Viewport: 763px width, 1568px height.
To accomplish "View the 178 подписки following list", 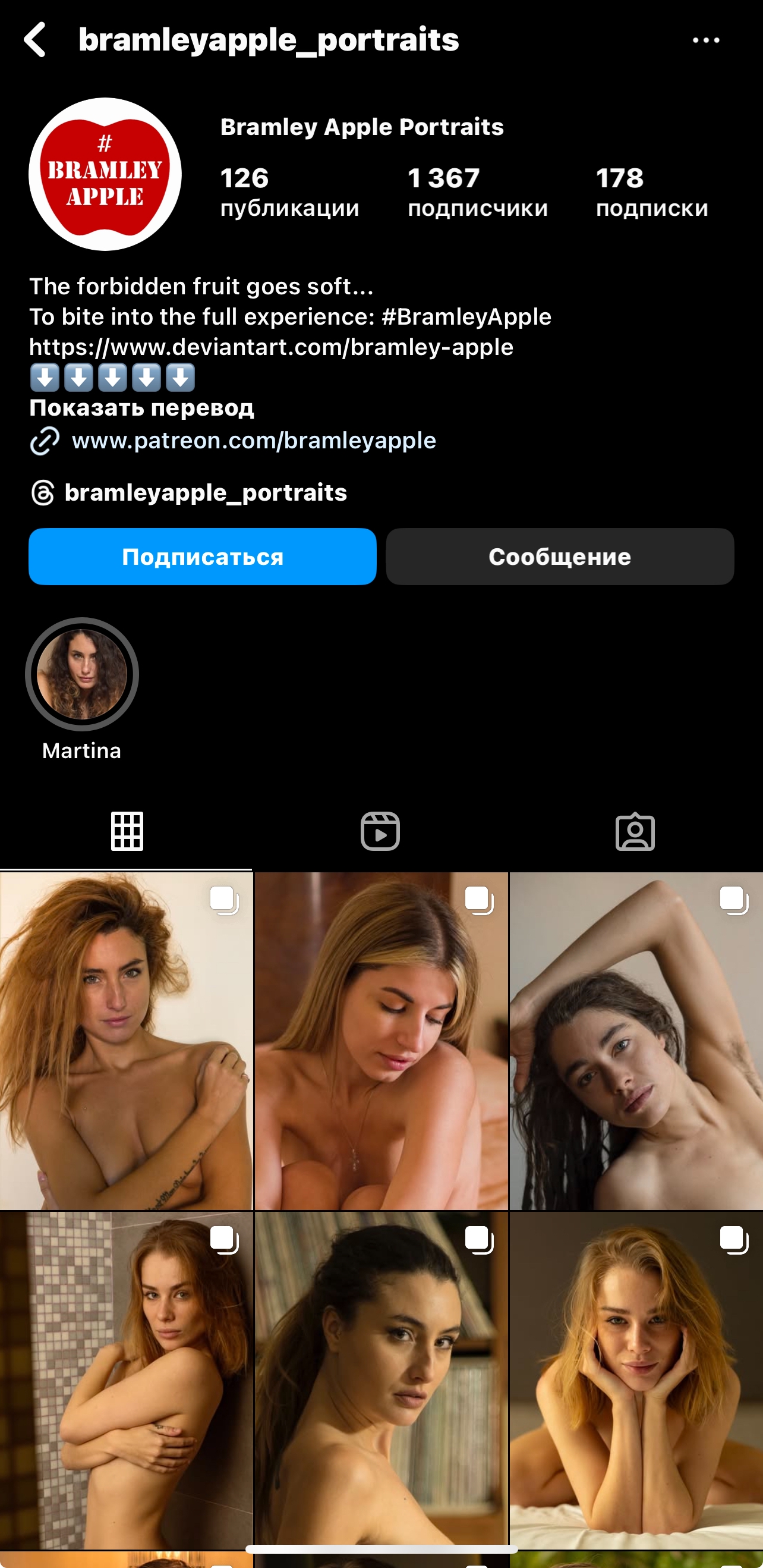I will click(x=652, y=192).
